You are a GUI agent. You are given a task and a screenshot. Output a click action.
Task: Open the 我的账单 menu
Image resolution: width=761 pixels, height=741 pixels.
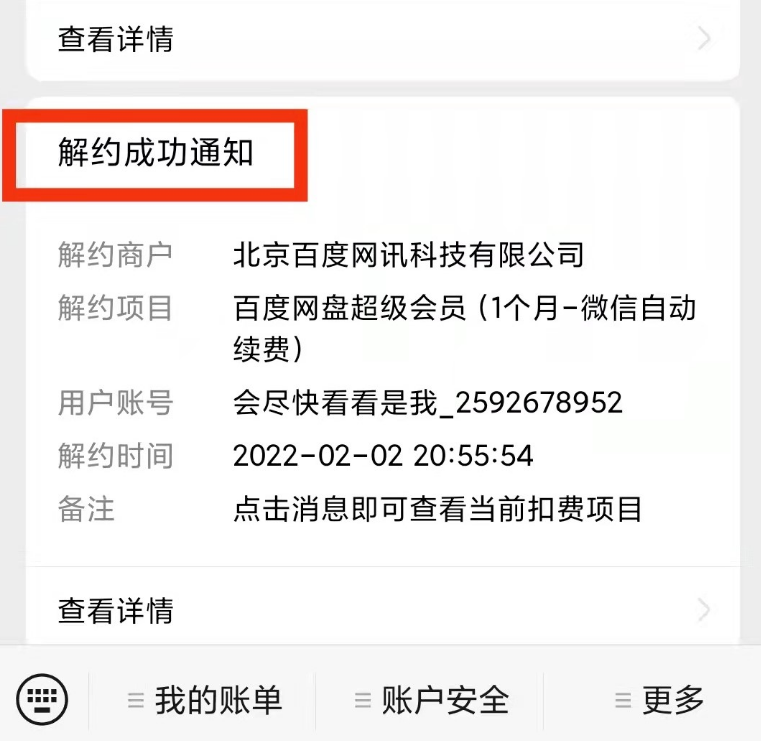coord(205,699)
